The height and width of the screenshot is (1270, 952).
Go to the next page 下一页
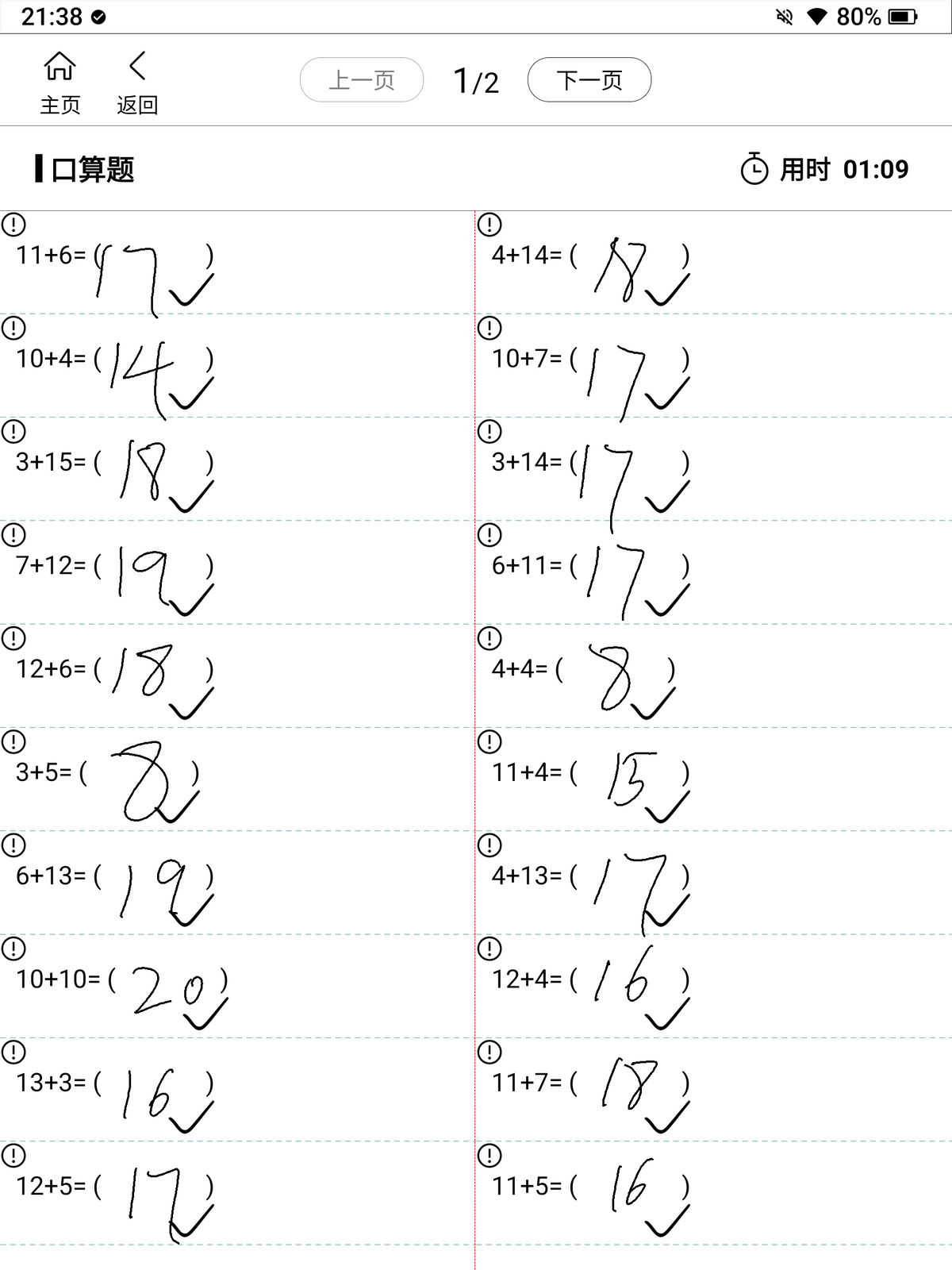589,80
